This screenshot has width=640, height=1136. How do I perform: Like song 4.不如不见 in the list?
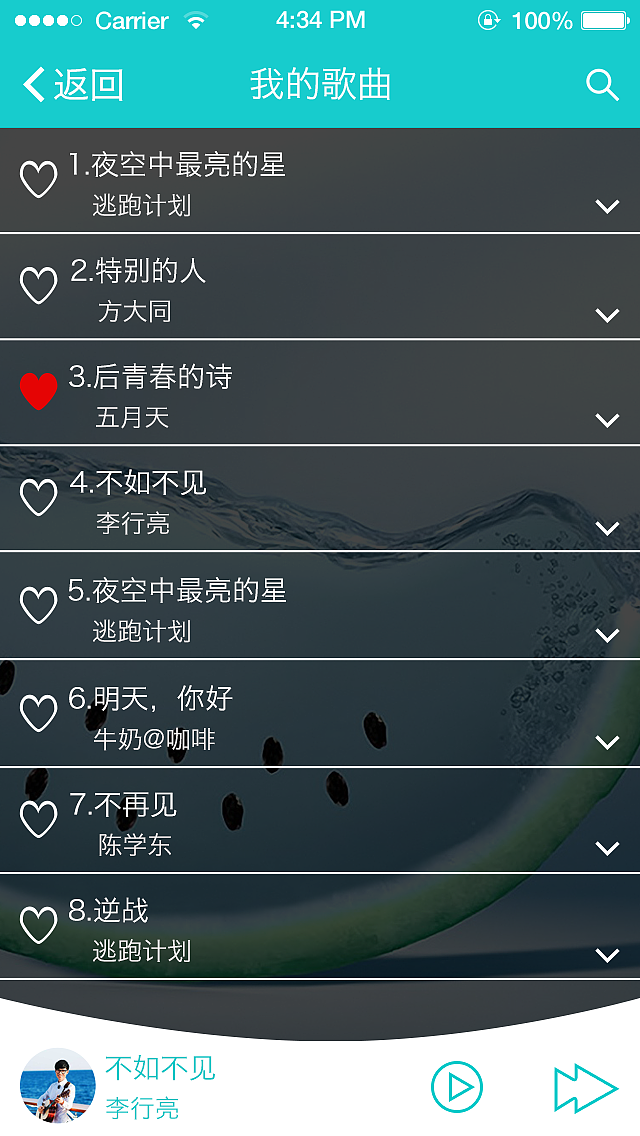pos(39,497)
